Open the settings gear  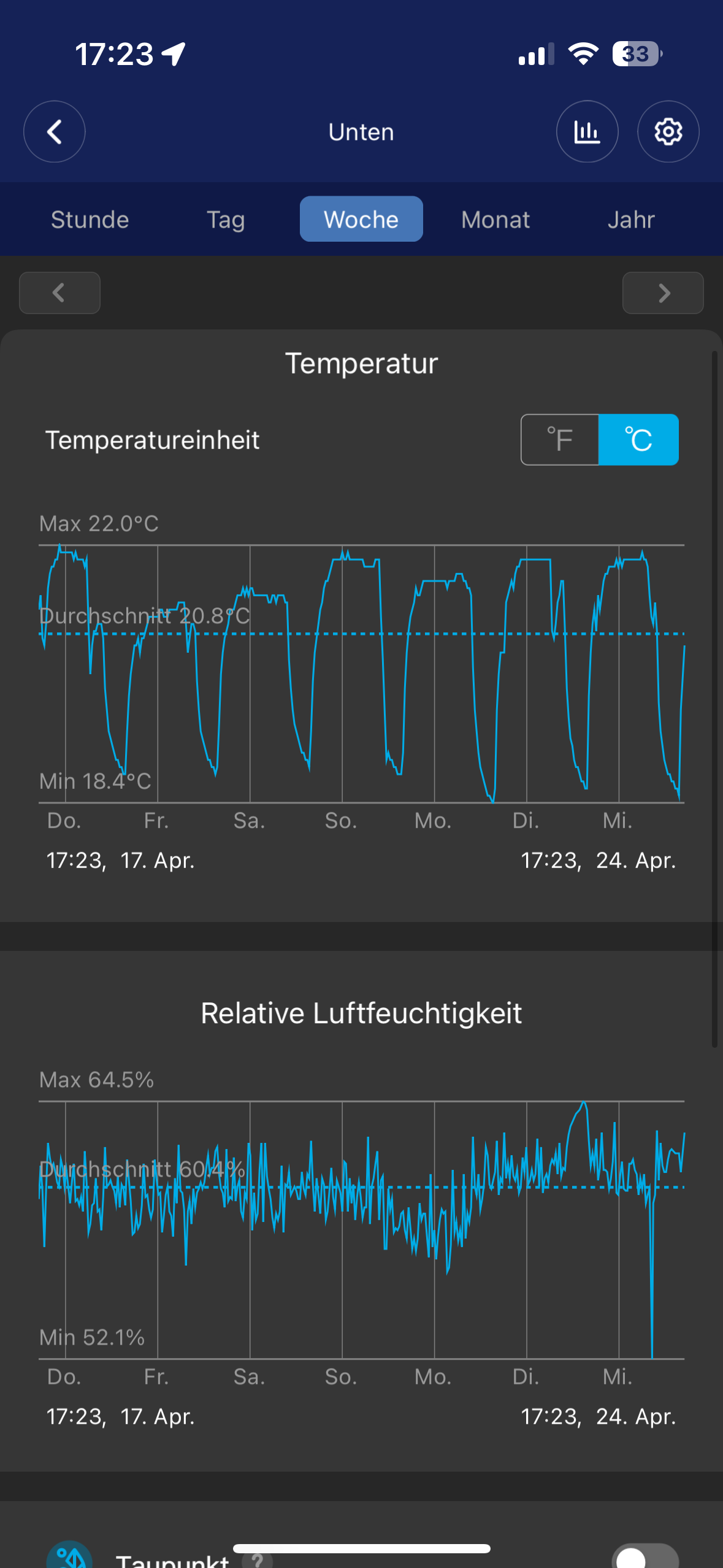click(668, 131)
